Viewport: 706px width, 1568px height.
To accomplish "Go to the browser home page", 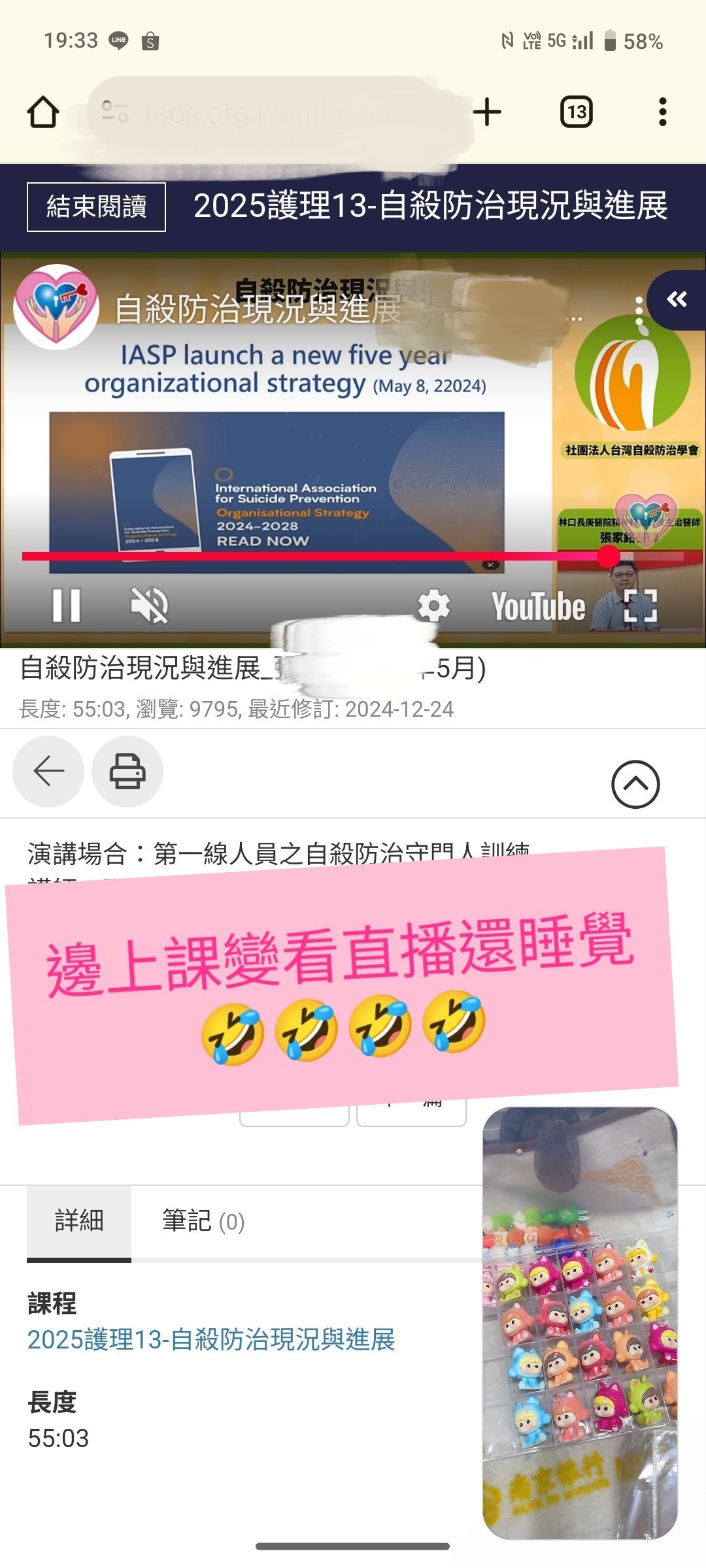I will tap(43, 112).
